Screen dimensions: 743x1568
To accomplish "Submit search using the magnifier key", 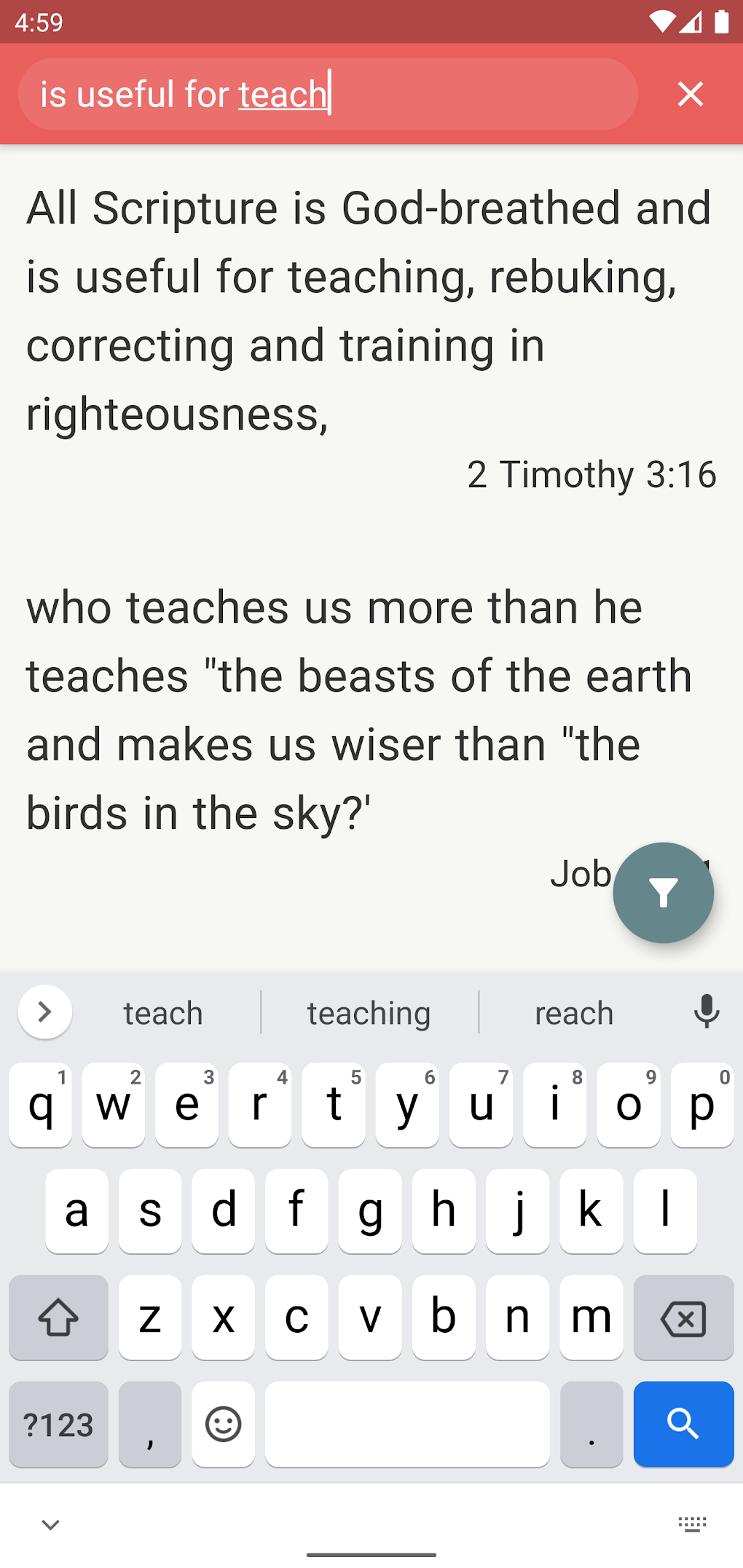I will click(683, 1424).
